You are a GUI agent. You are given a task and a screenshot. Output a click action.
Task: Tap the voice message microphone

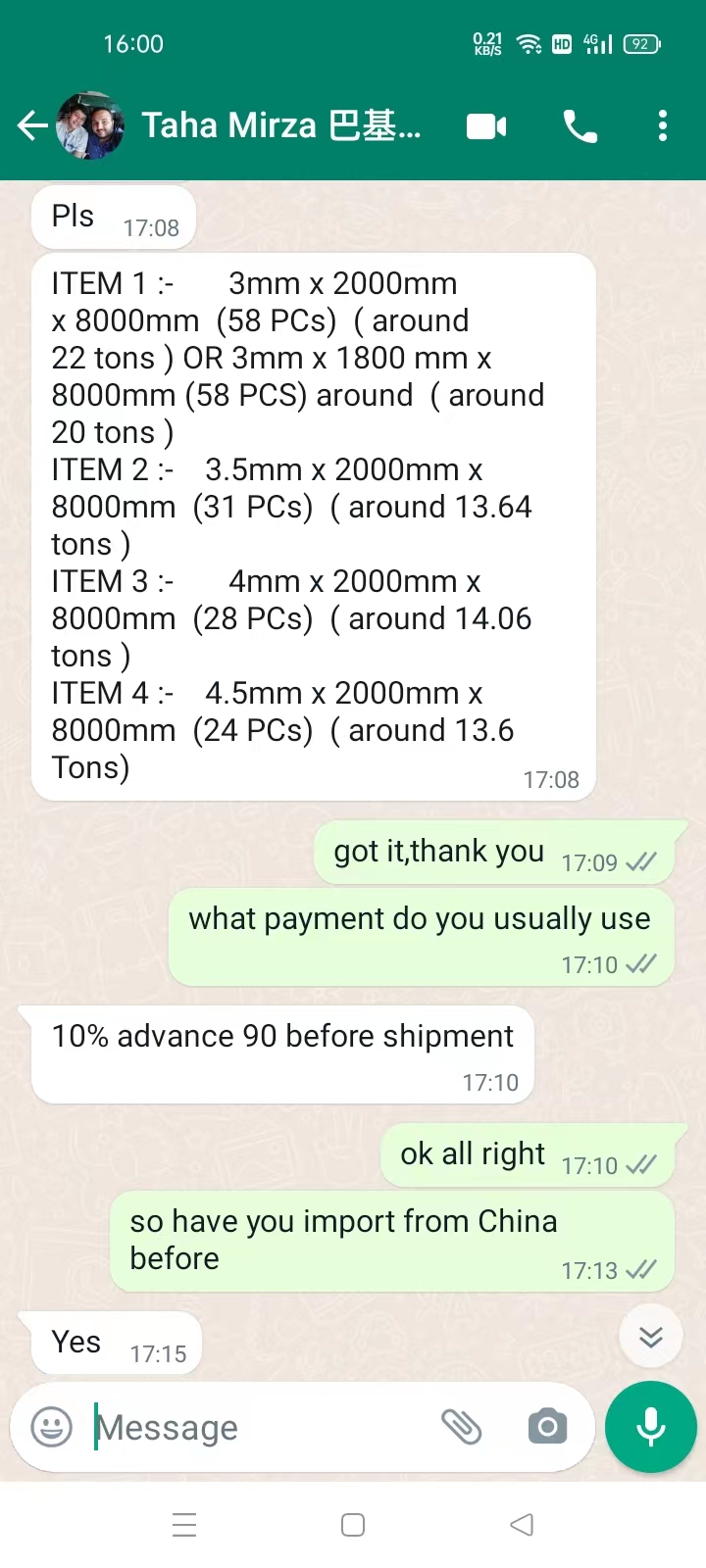point(651,1427)
